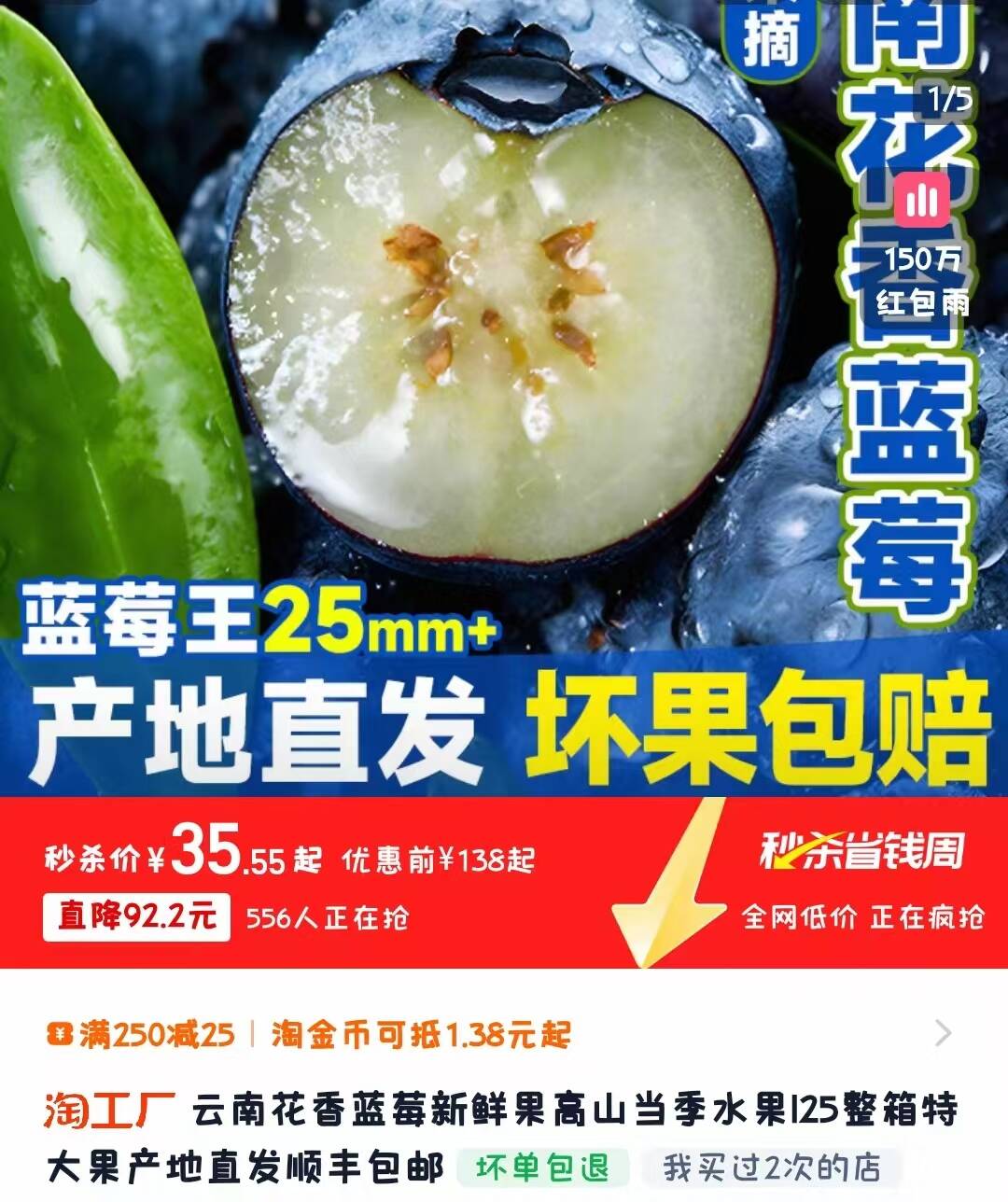This screenshot has height=1202, width=1008.
Task: Open the 坏单包退 guarantee tag
Action: (542, 1167)
